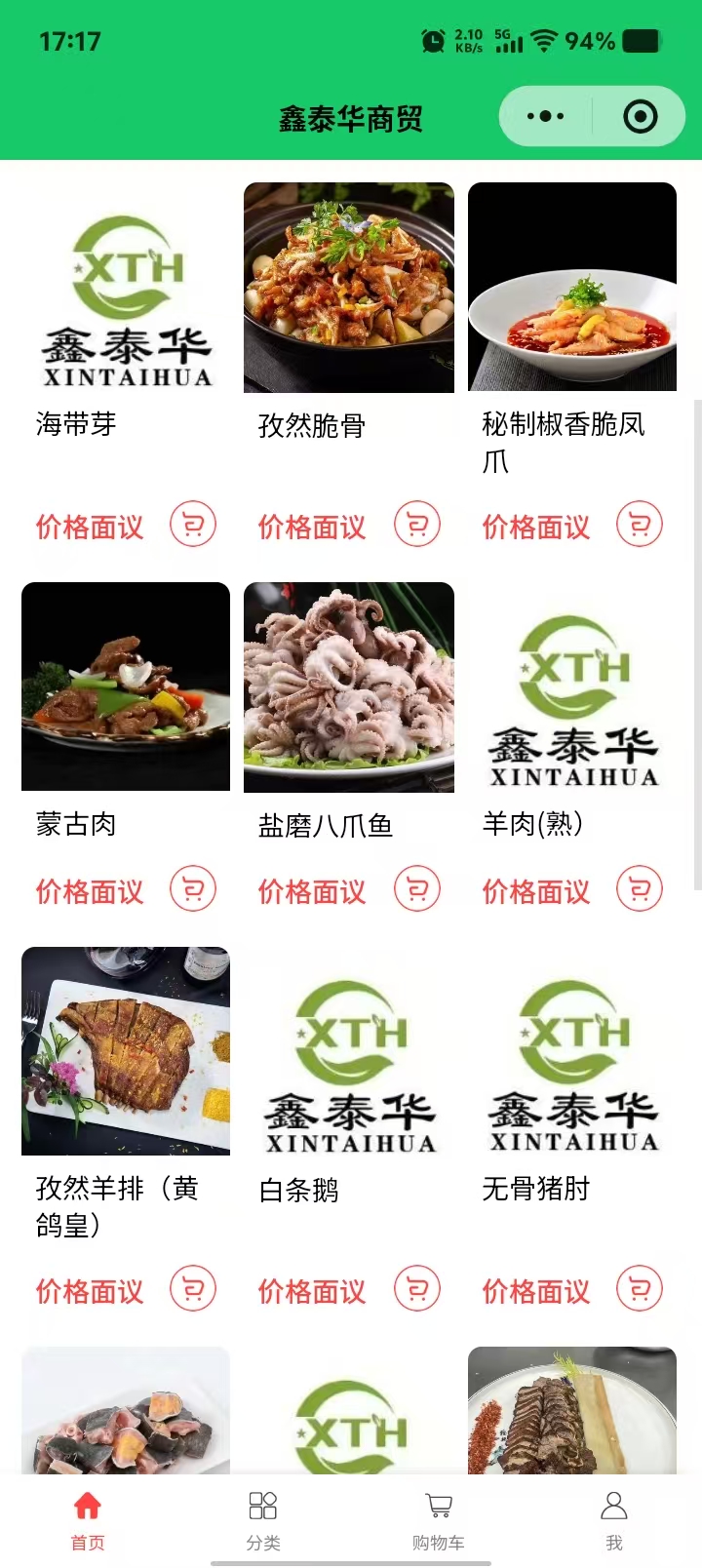Open the 我 profile tab
This screenshot has width=702, height=1568.
point(614,1519)
